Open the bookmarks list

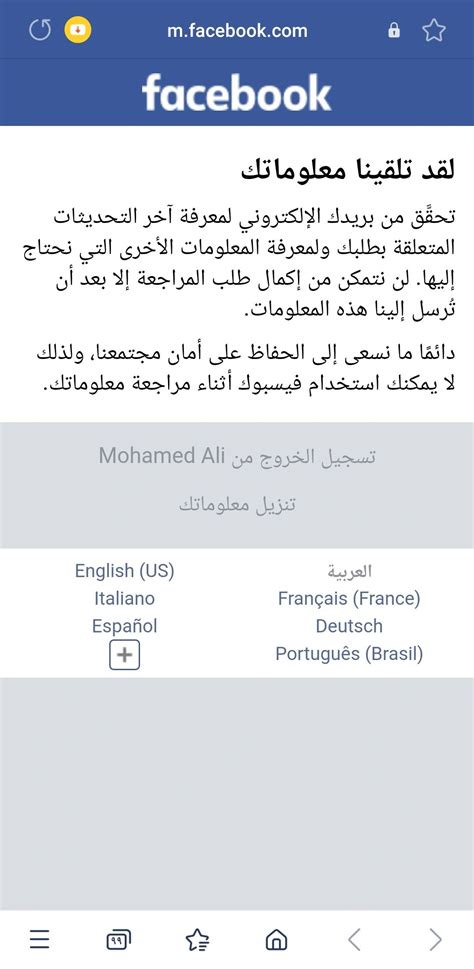pyautogui.click(x=198, y=940)
